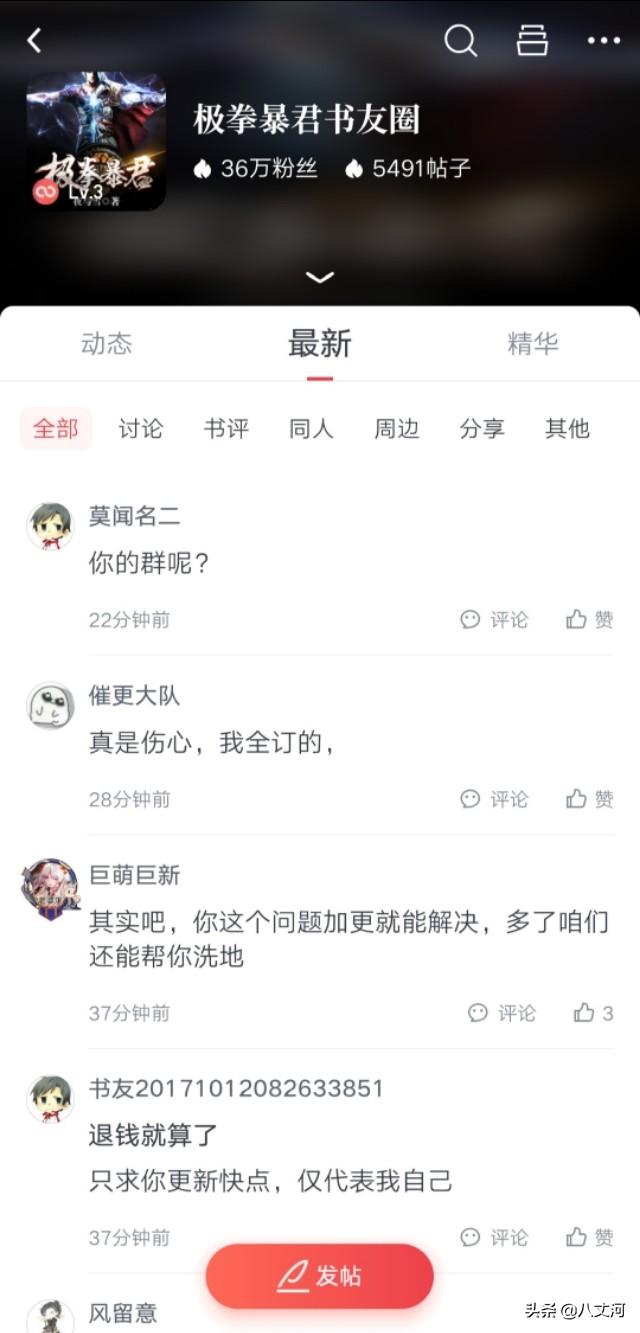Like 巨萌巨新's post with 3 likes
This screenshot has width=640, height=1333.
point(593,1013)
